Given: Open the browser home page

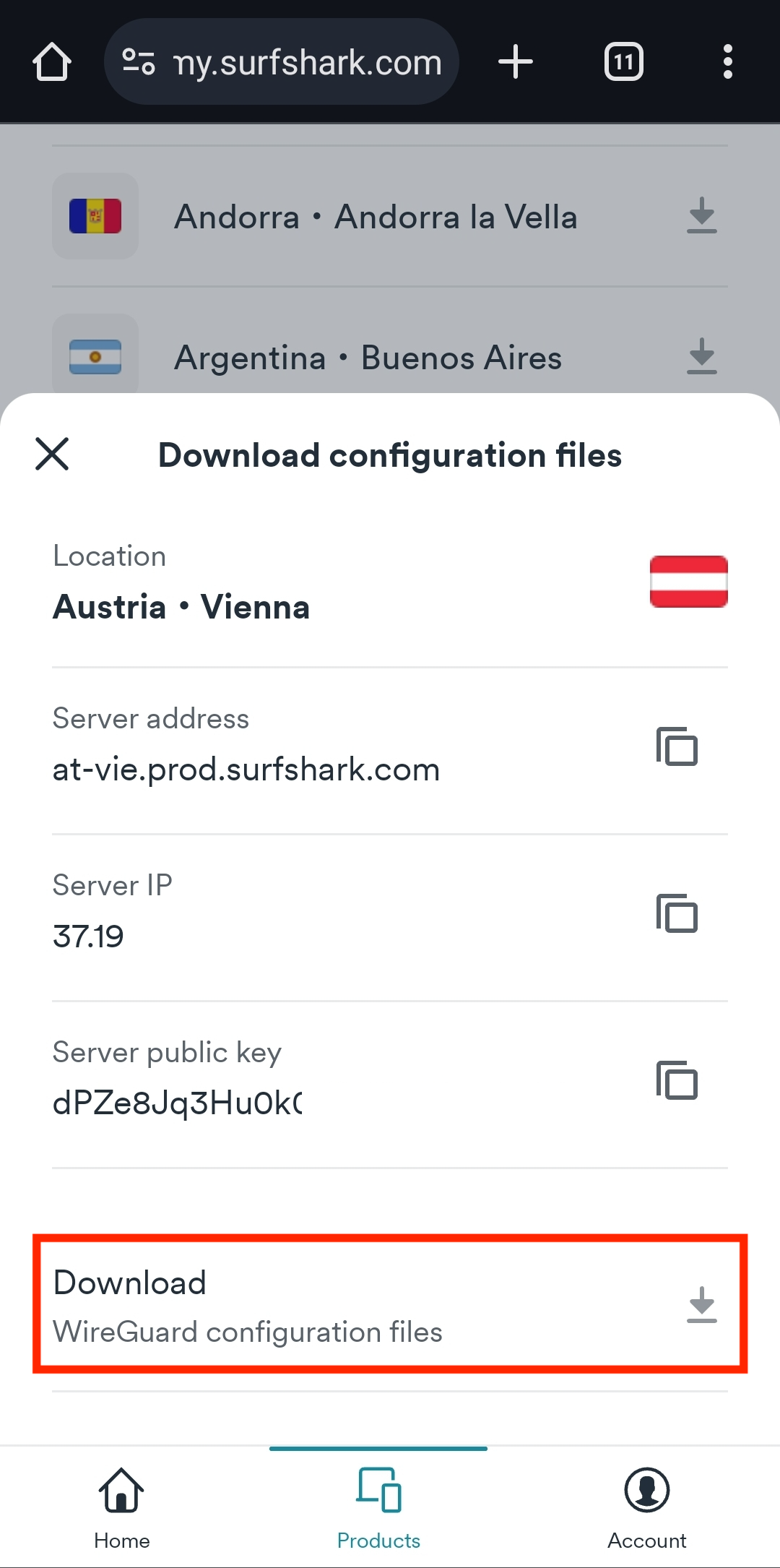Looking at the screenshot, I should (x=52, y=62).
